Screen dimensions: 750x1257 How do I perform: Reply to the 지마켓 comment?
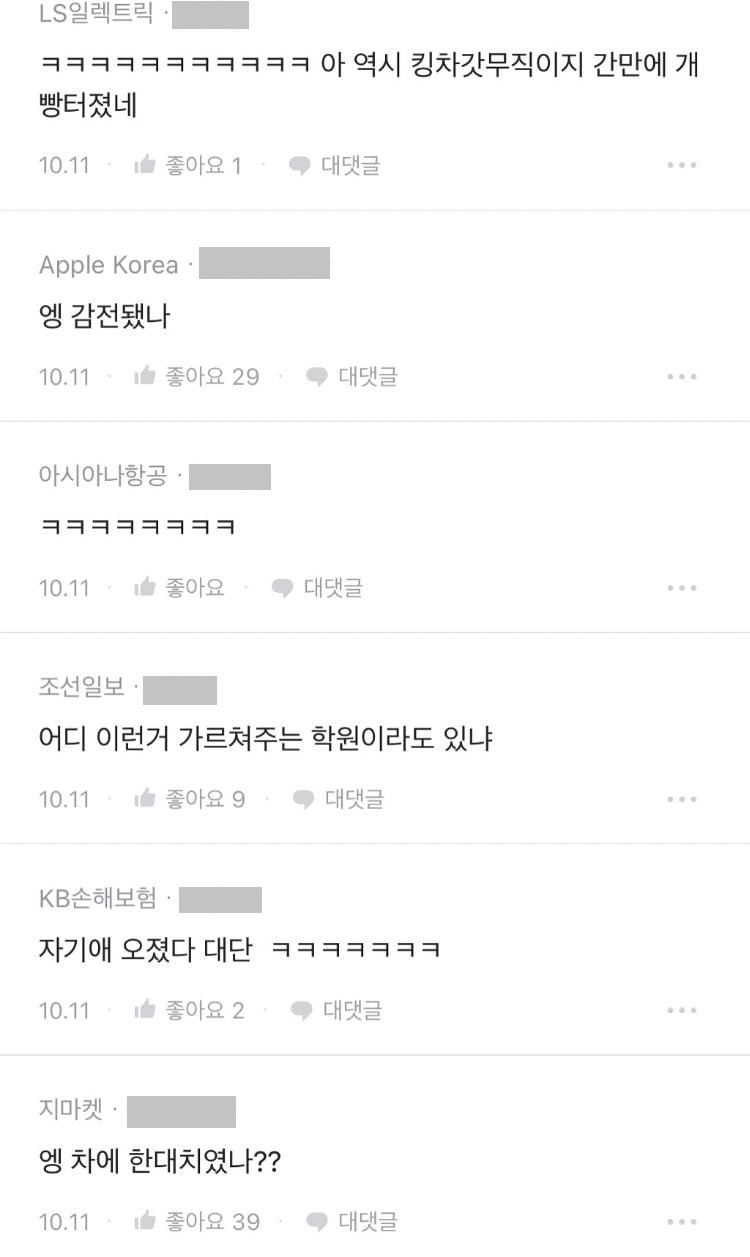point(352,1220)
